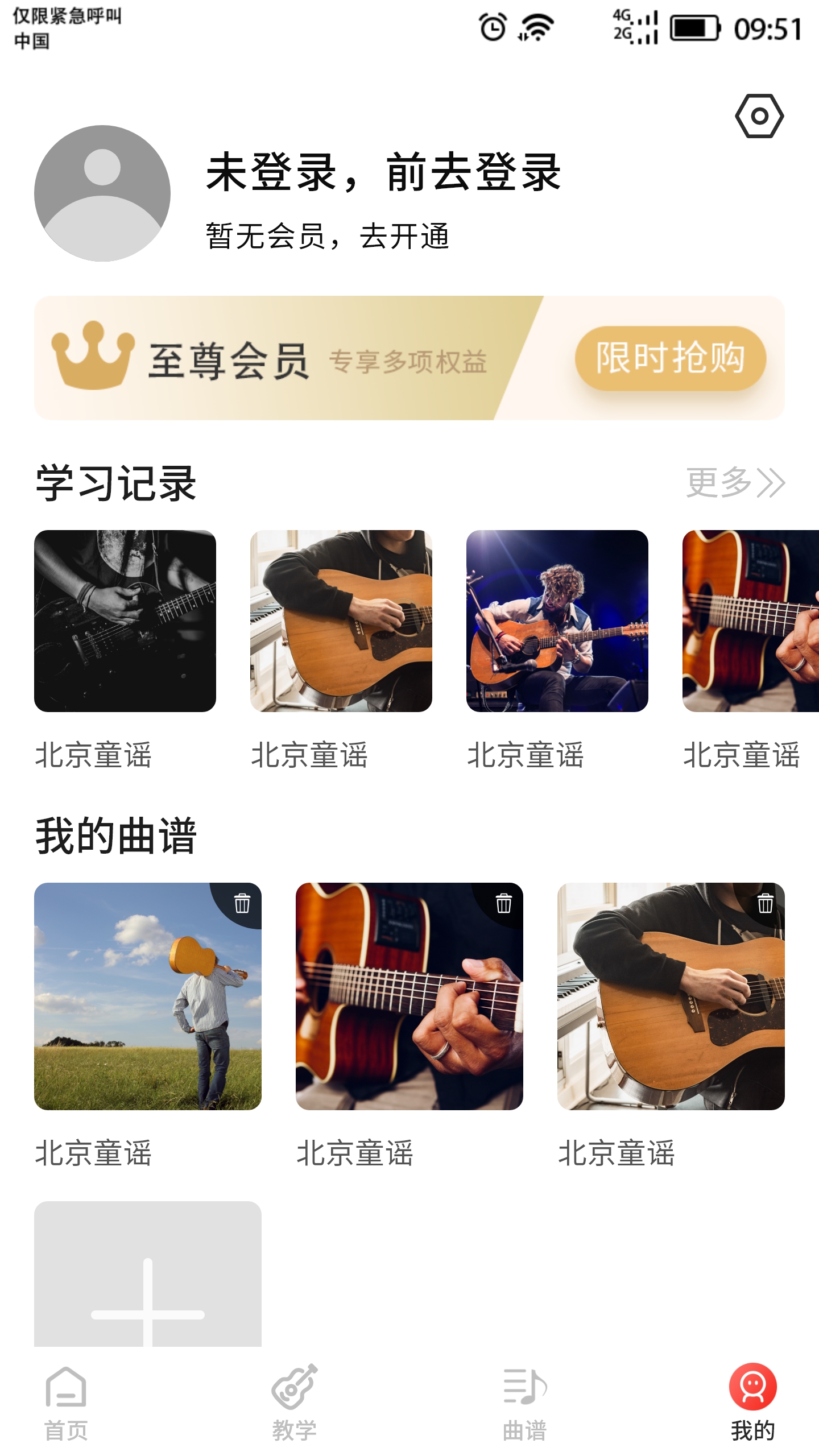The height and width of the screenshot is (1456, 819).
Task: Open the stage performer study record
Action: 557,621
